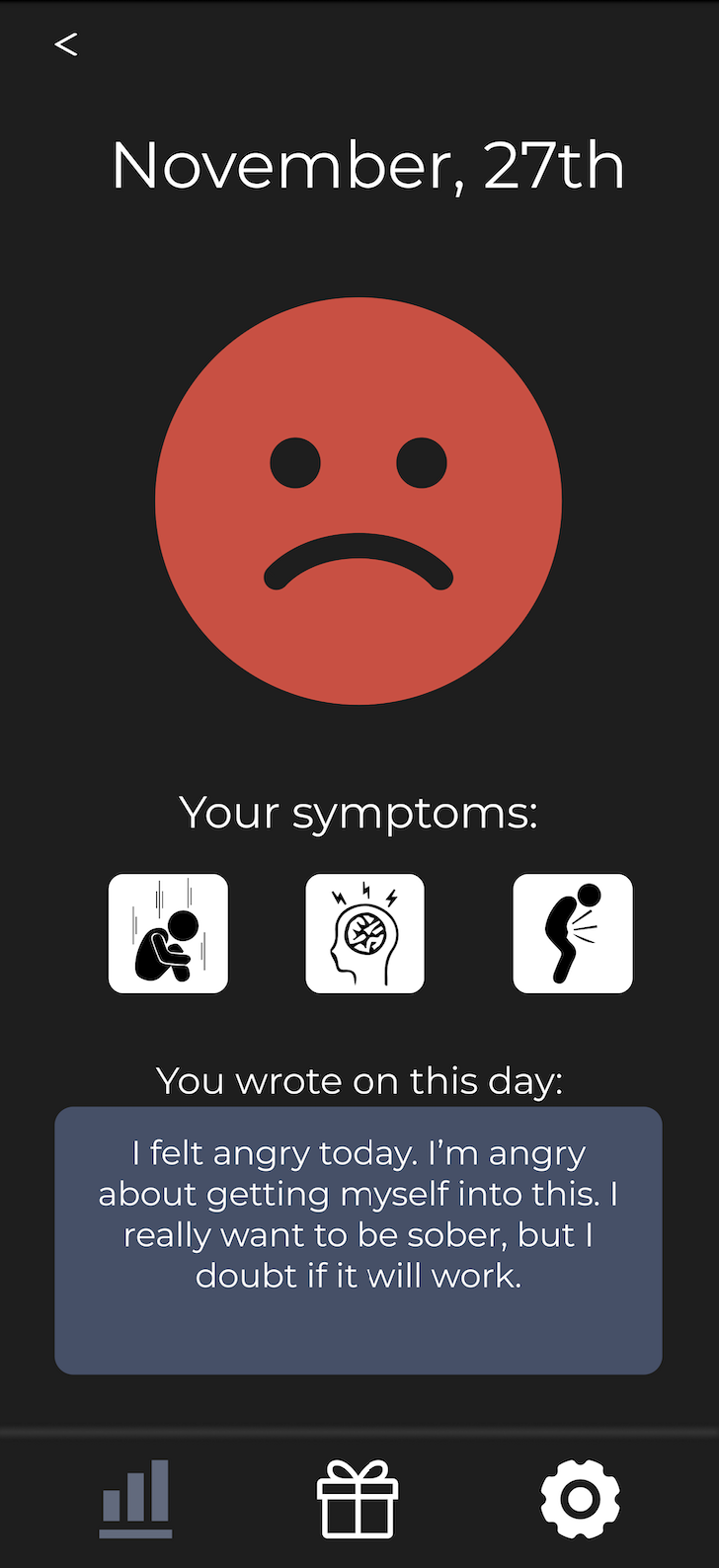Go back using the top arrow
This screenshot has width=719, height=1568.
[x=66, y=44]
